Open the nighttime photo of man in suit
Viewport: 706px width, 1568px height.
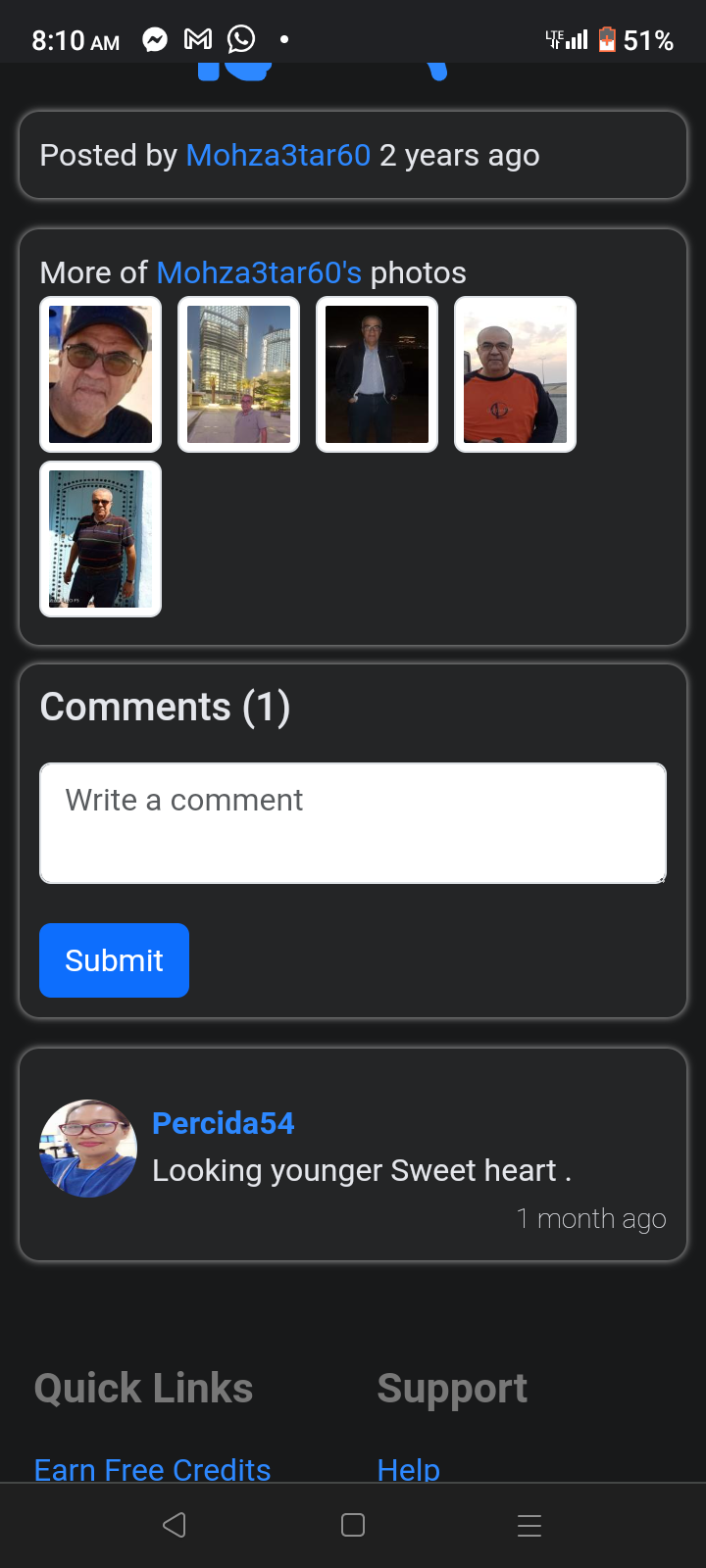click(x=378, y=374)
